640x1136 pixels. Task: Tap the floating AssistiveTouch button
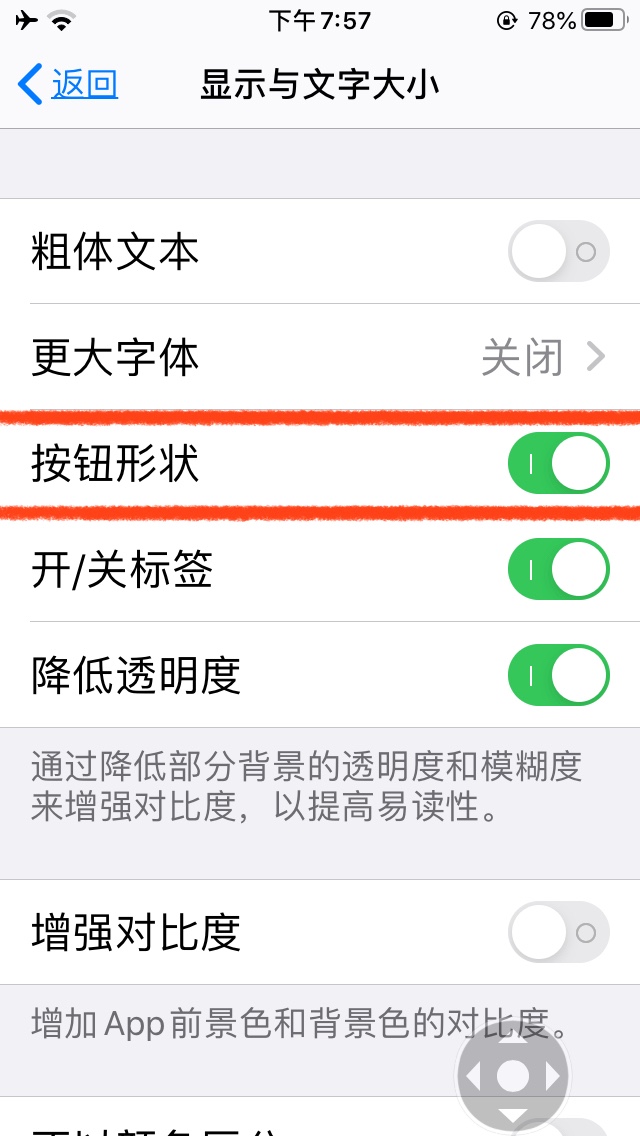(513, 1076)
